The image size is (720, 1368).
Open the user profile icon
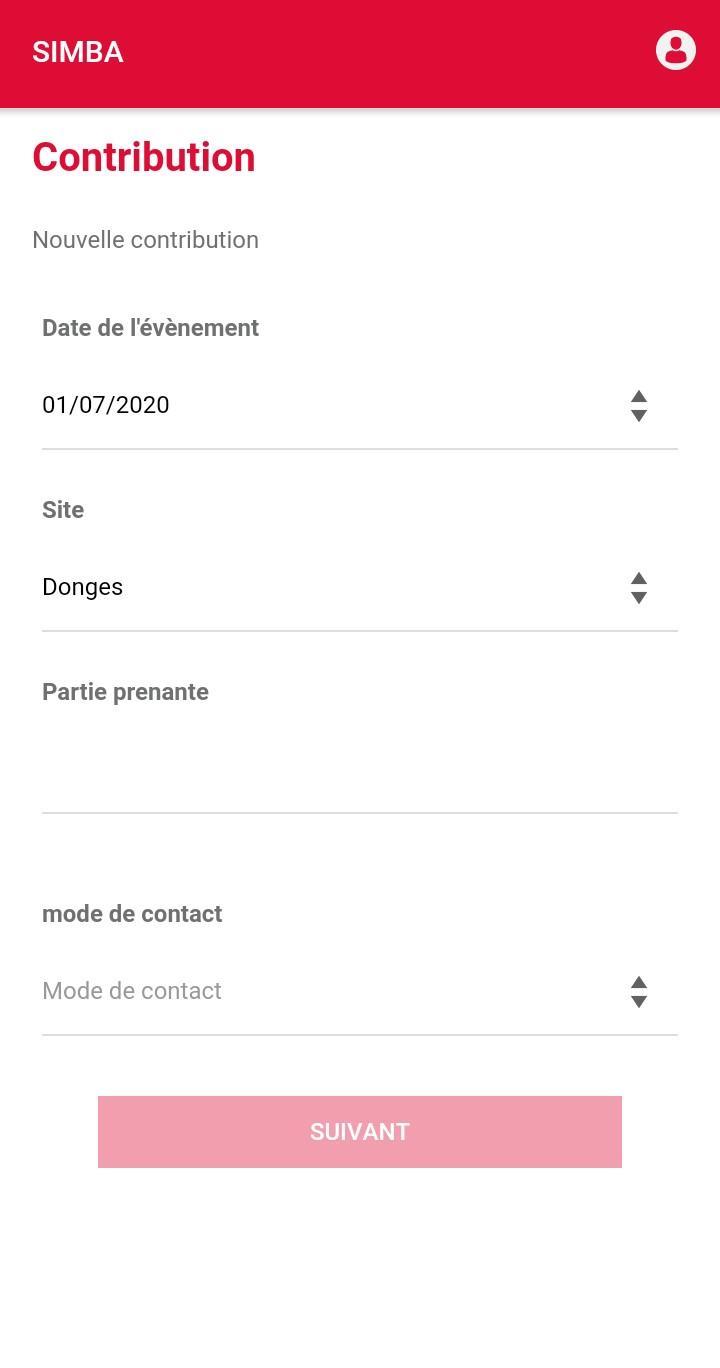click(x=675, y=50)
